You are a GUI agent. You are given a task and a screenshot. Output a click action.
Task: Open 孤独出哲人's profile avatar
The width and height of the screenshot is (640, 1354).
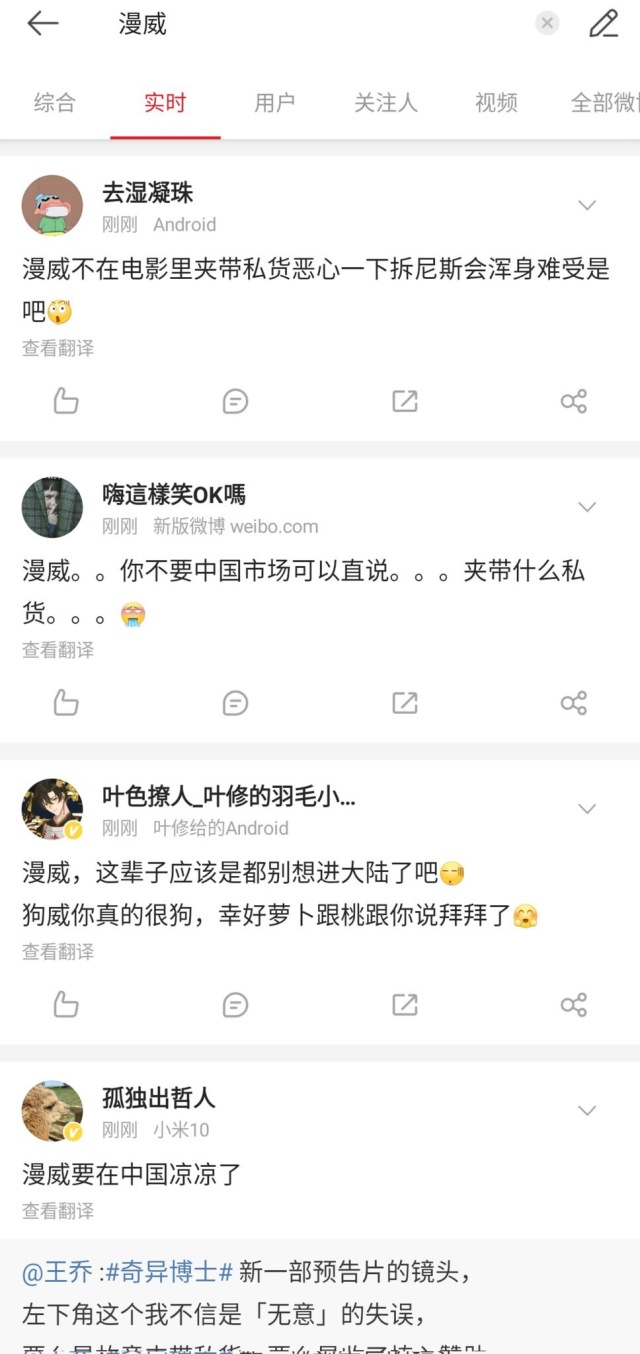[52, 1110]
